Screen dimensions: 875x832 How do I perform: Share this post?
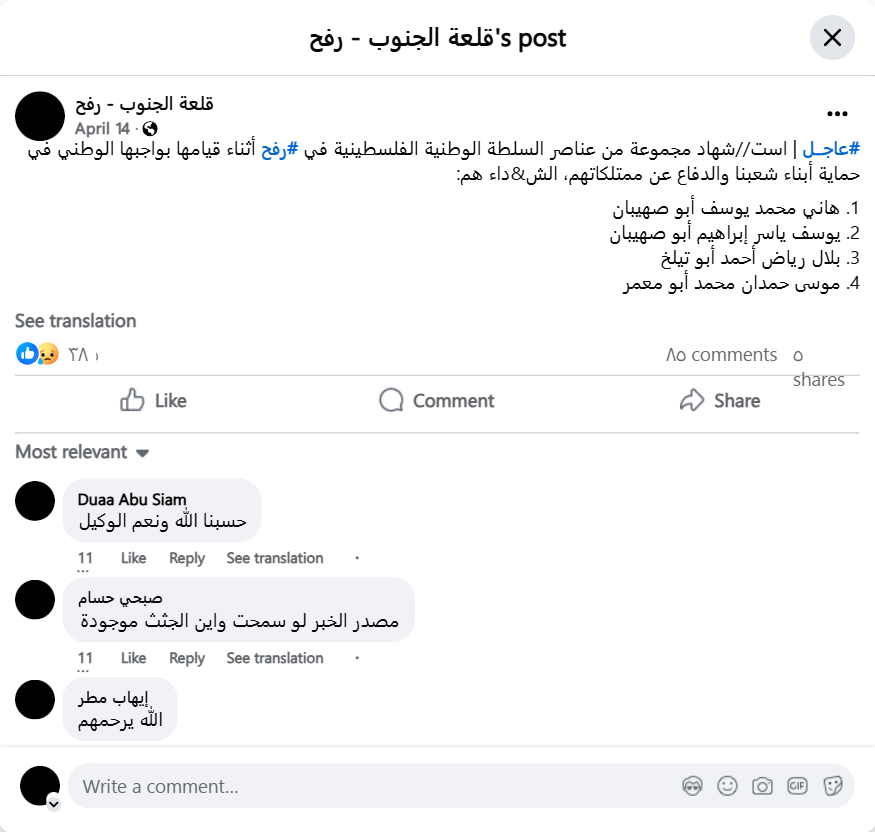click(x=719, y=401)
